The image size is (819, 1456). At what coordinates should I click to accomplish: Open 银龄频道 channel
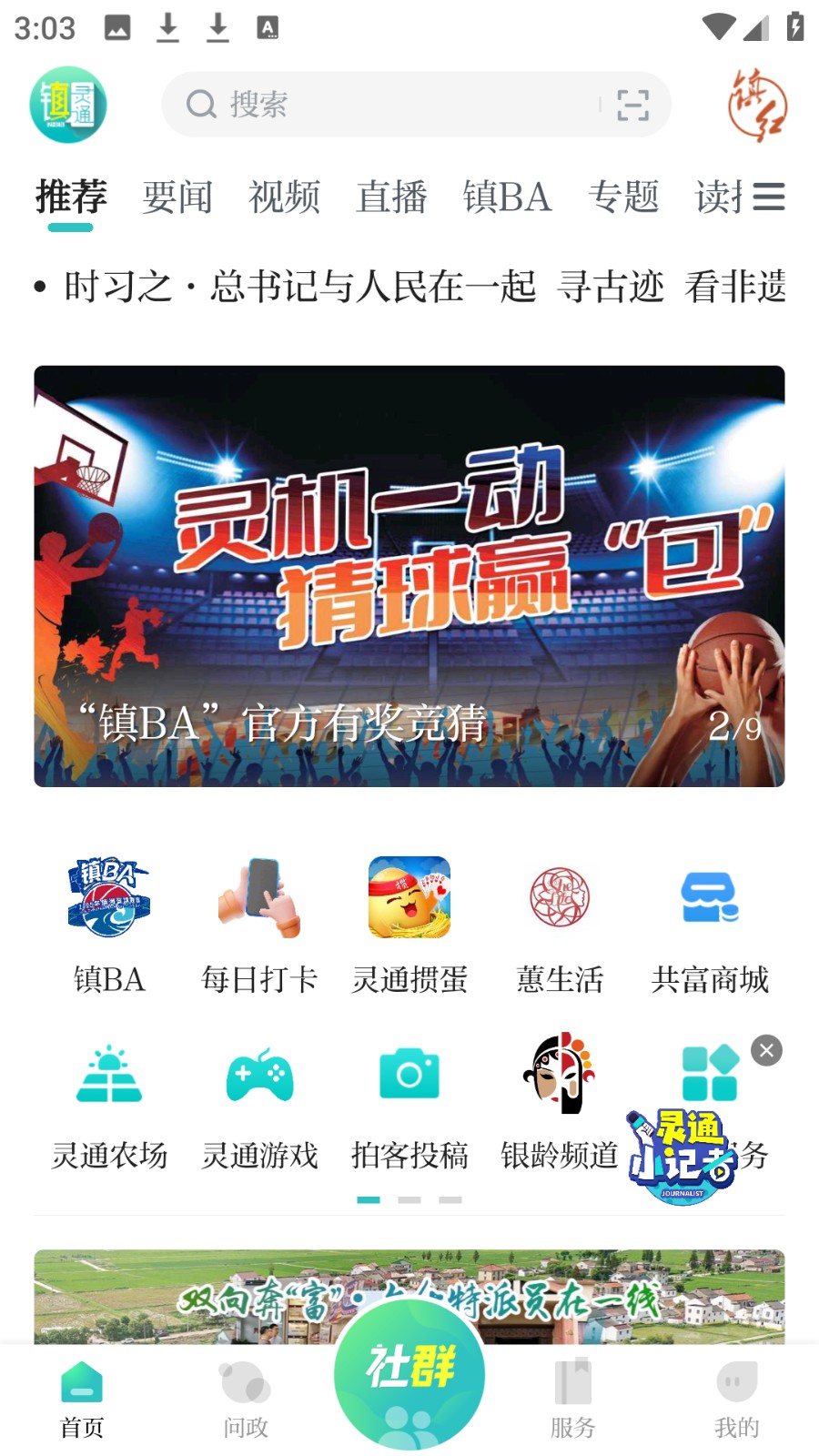pyautogui.click(x=559, y=1101)
